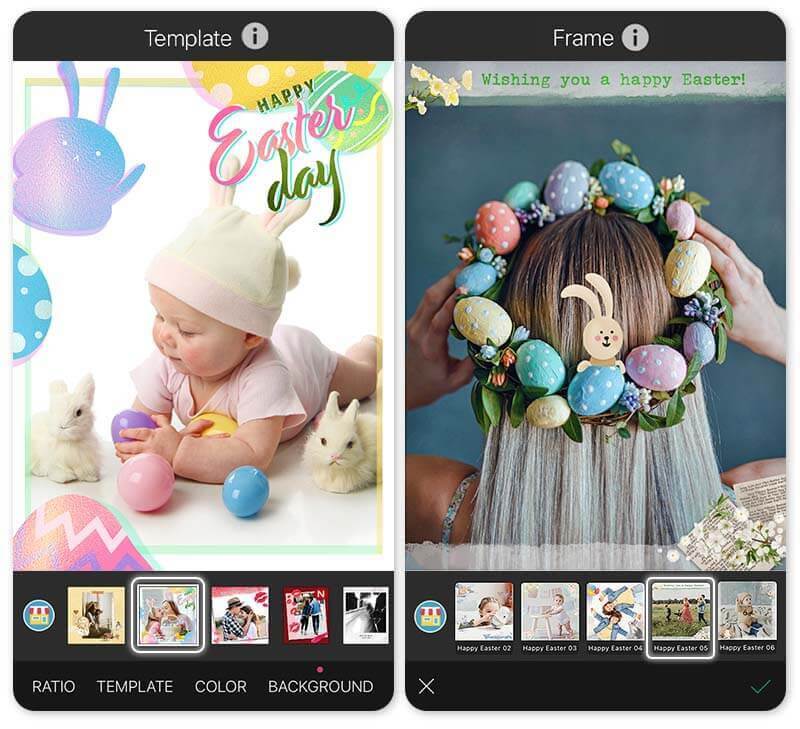Screen dimensions: 800x729
Task: Switch to the COLOR tab
Action: 220,686
